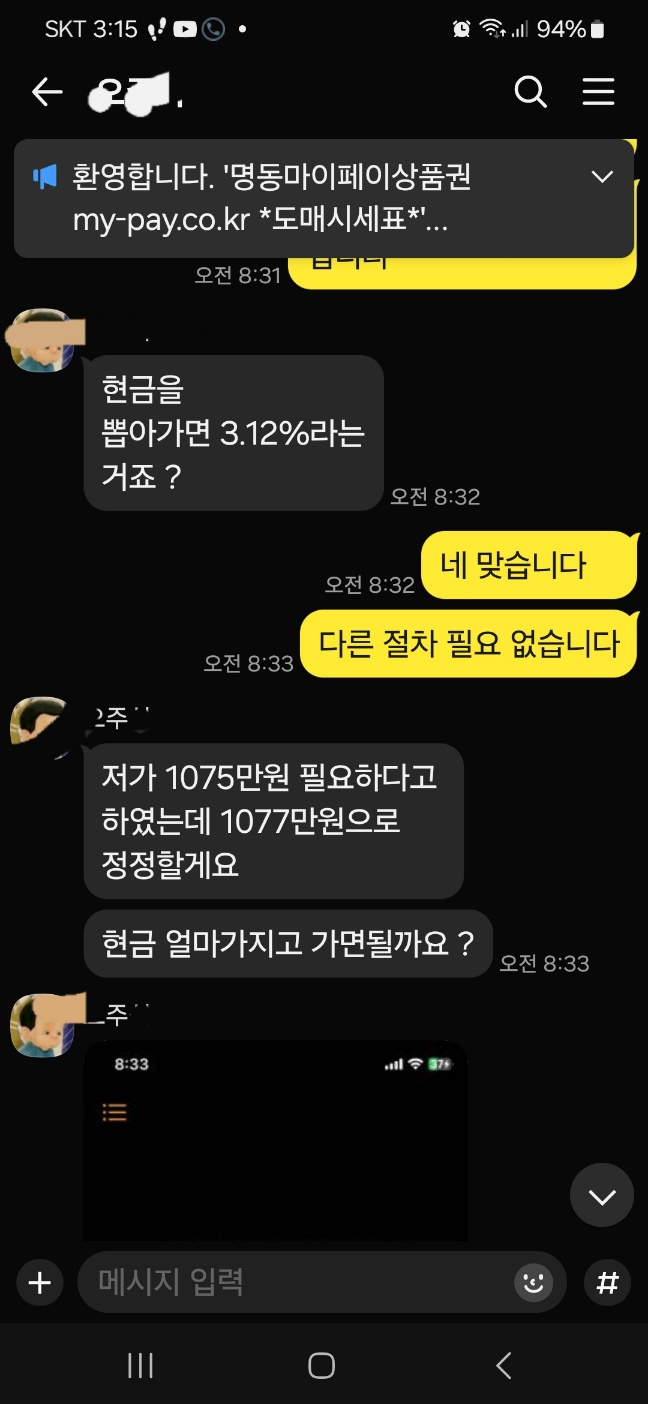Open the chat room hamburger menu
The width and height of the screenshot is (648, 1404).
point(598,93)
